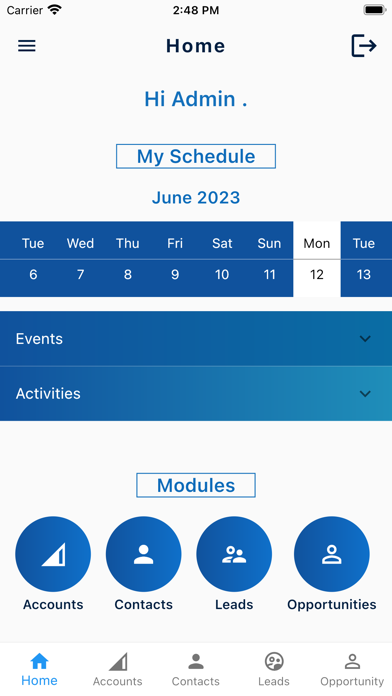This screenshot has width=392, height=696.
Task: Select Tuesday 6 in the calendar strip
Action: [33, 259]
